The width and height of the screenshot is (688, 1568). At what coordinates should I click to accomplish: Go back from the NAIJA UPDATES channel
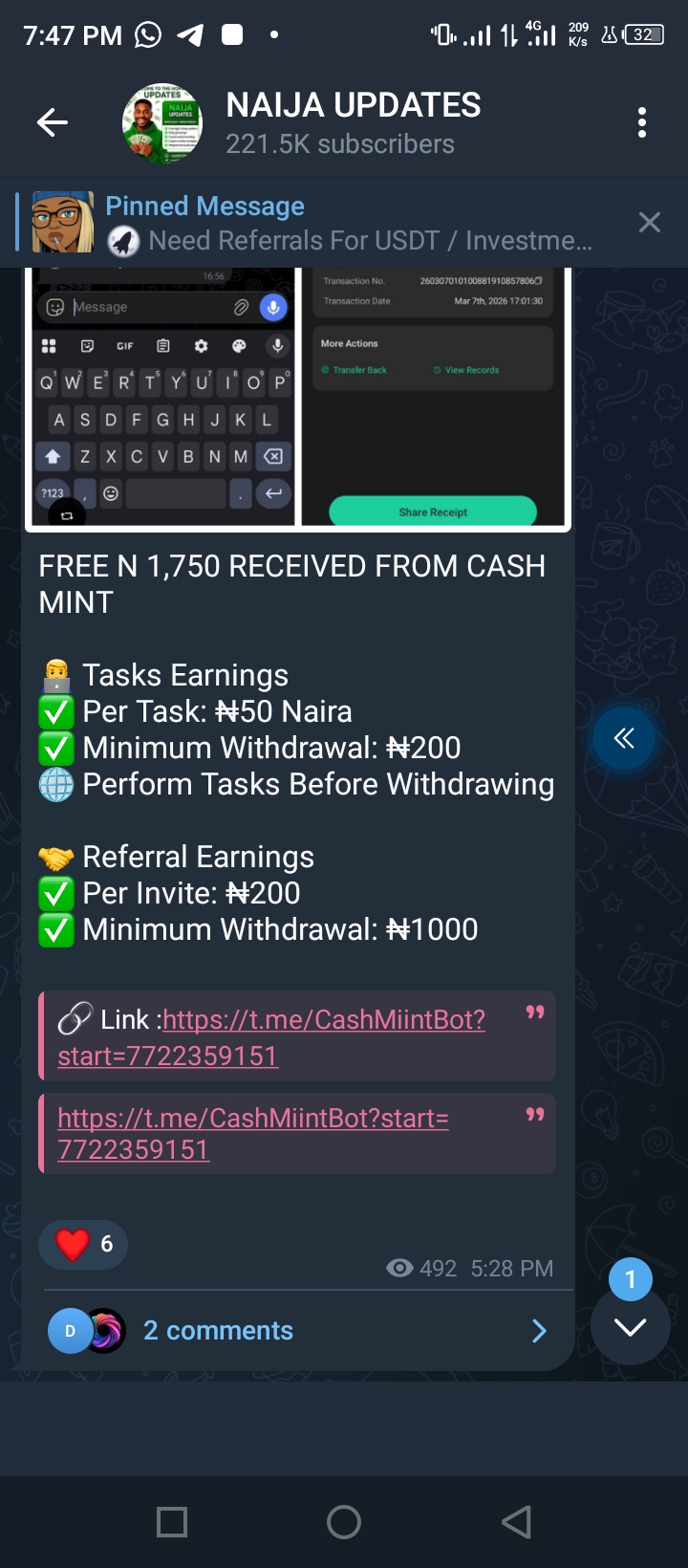click(53, 122)
